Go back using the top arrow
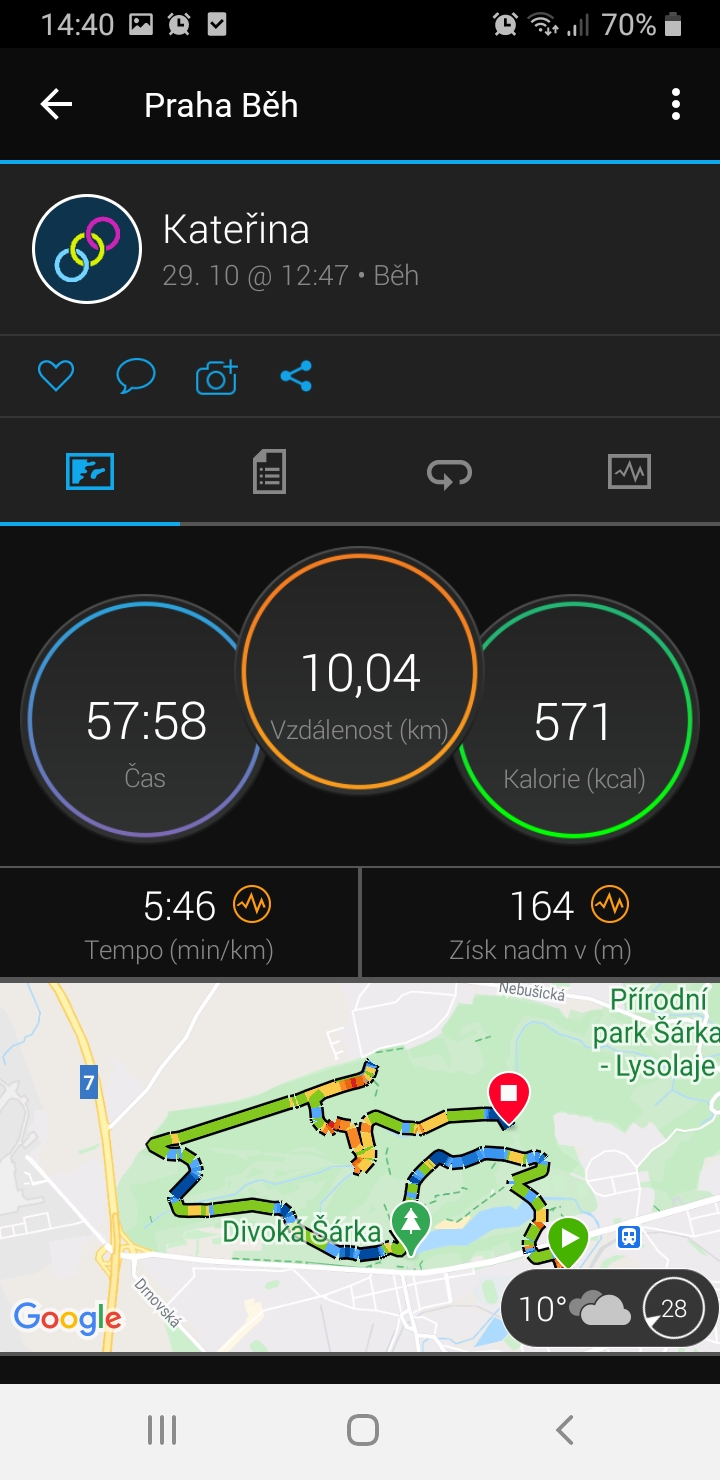Image resolution: width=720 pixels, height=1480 pixels. [x=56, y=104]
